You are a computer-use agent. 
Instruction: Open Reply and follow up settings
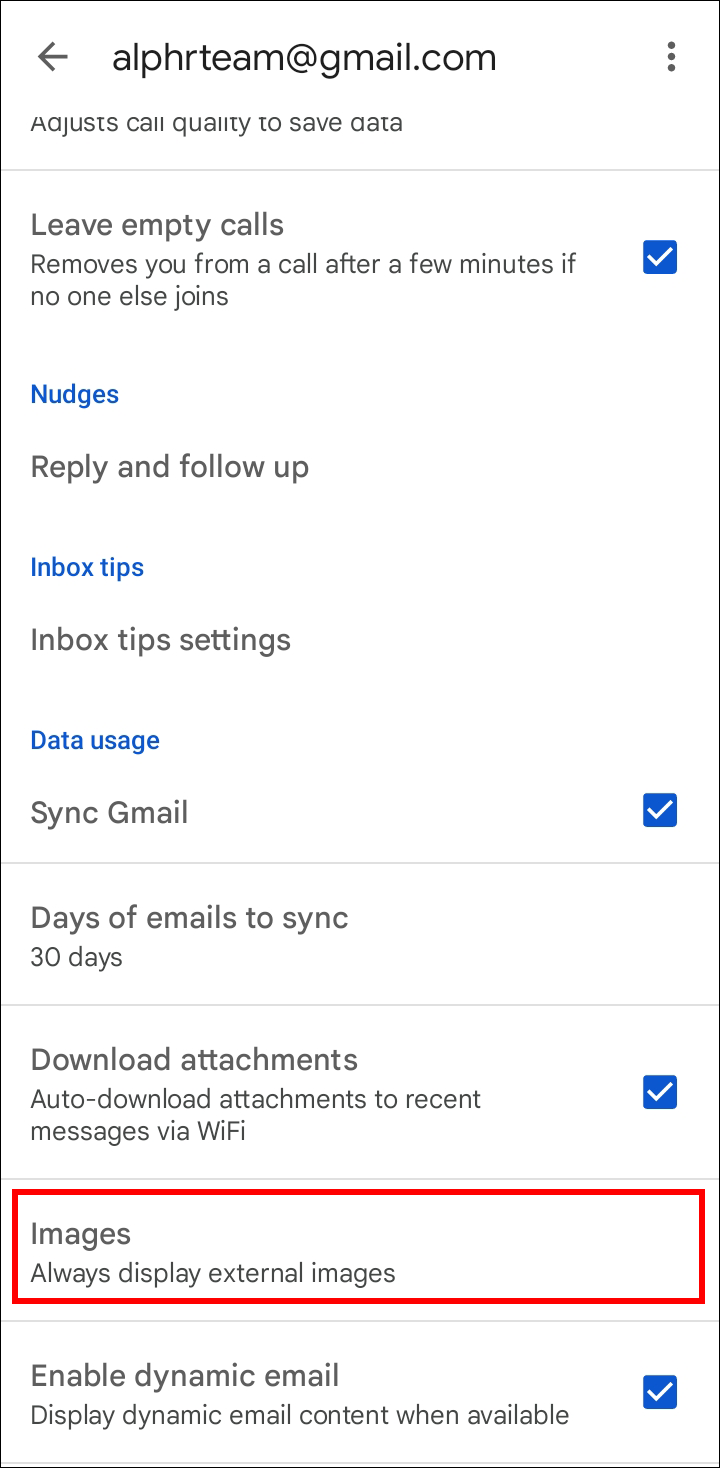pos(170,467)
